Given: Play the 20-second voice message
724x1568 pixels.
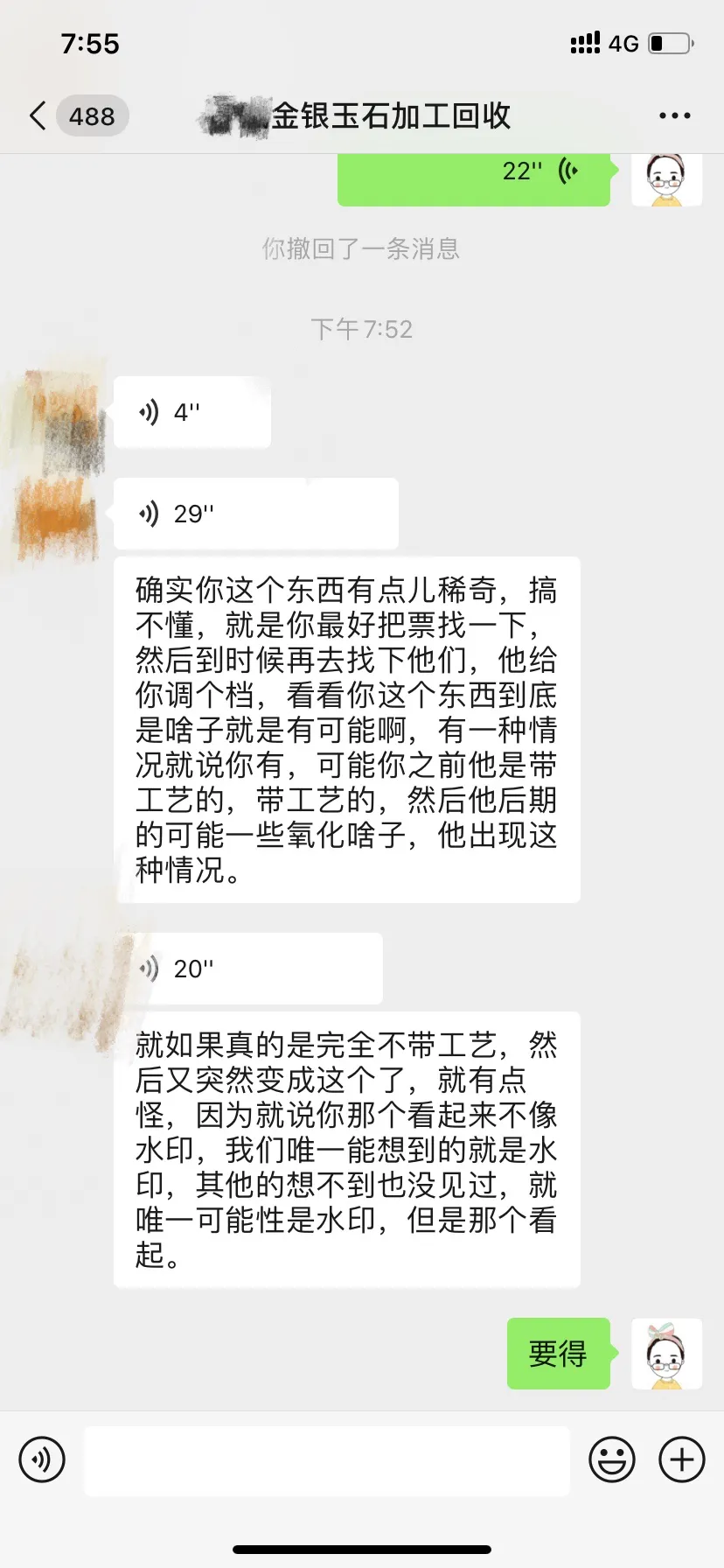Looking at the screenshot, I should point(247,969).
